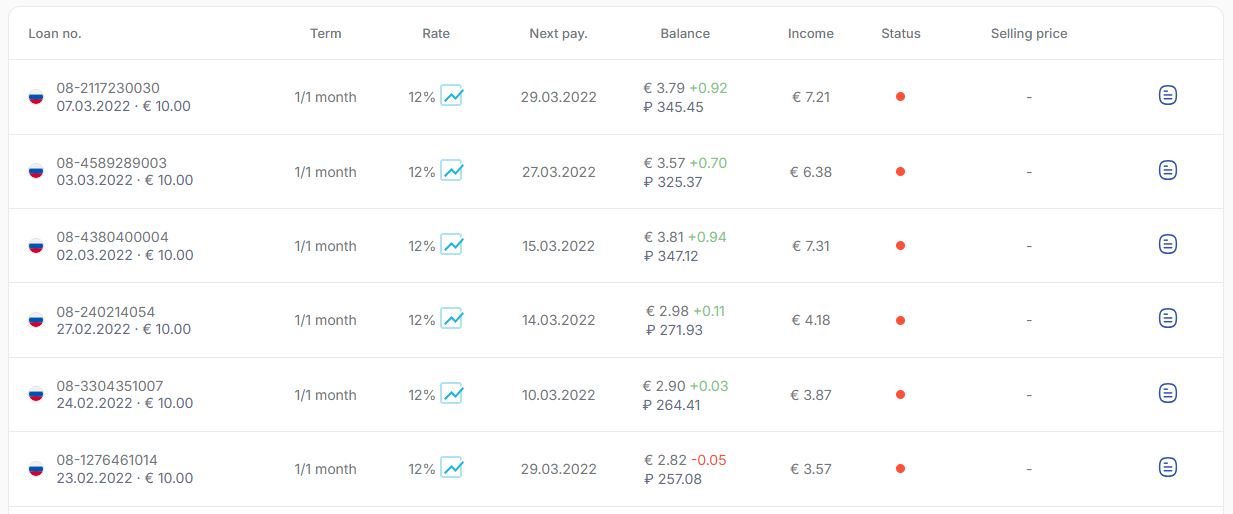Open details icon for loan 08-3304351007
The image size is (1233, 514).
(x=1167, y=393)
